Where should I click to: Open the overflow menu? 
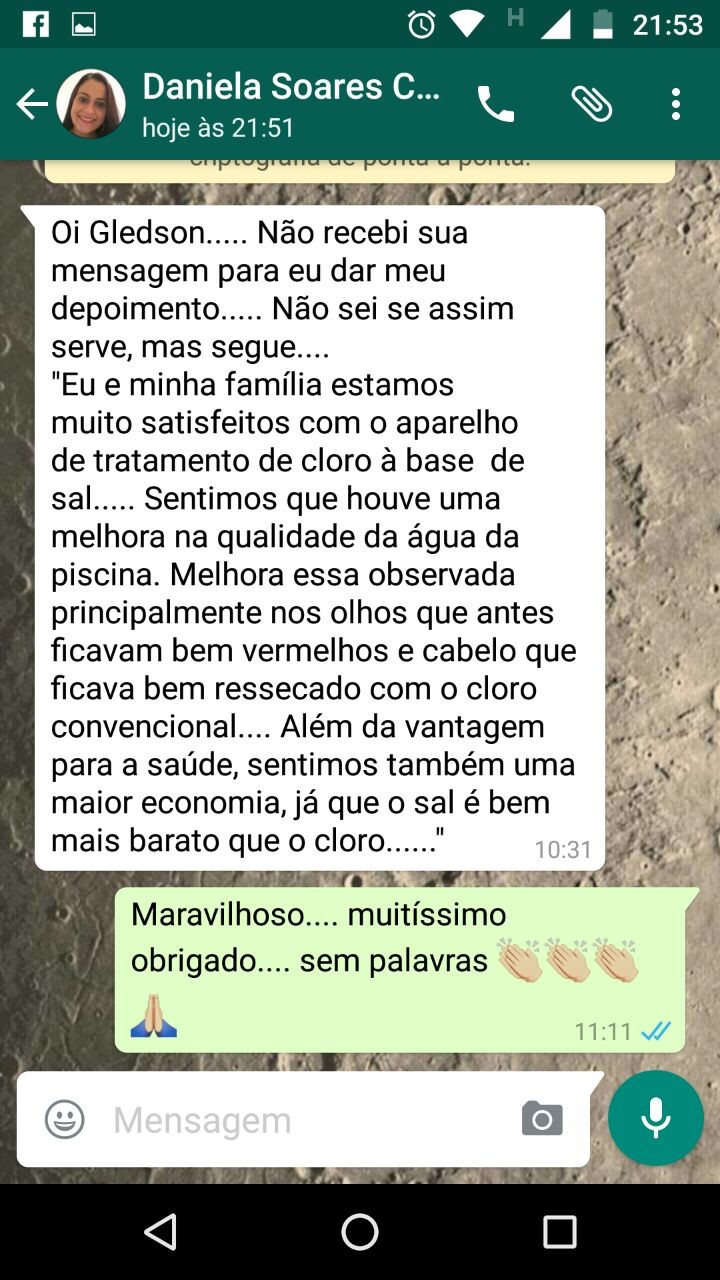[x=676, y=104]
